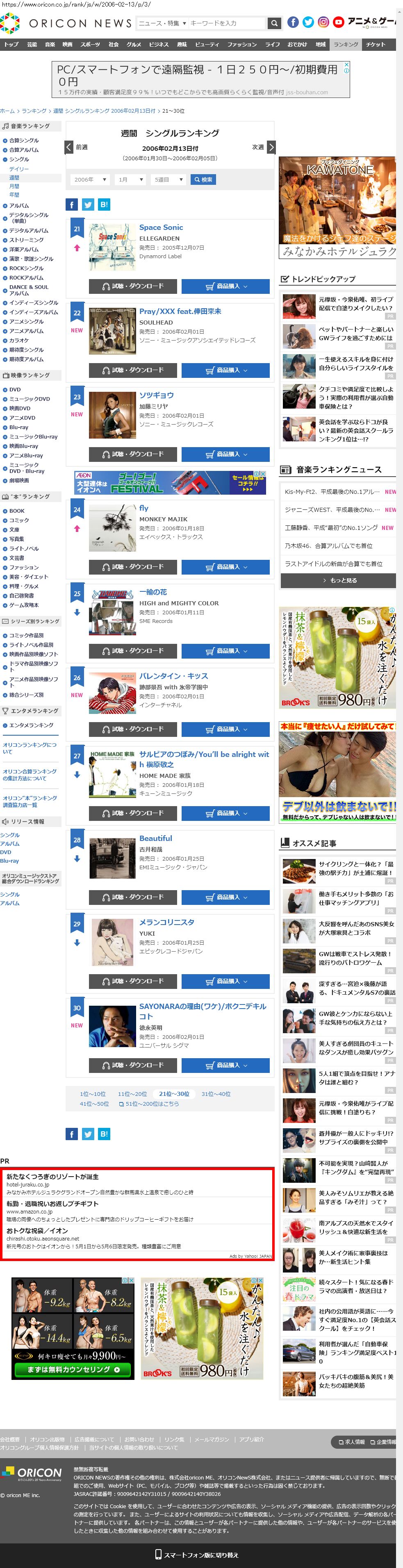Tap the search magnifier icon in header

click(275, 23)
